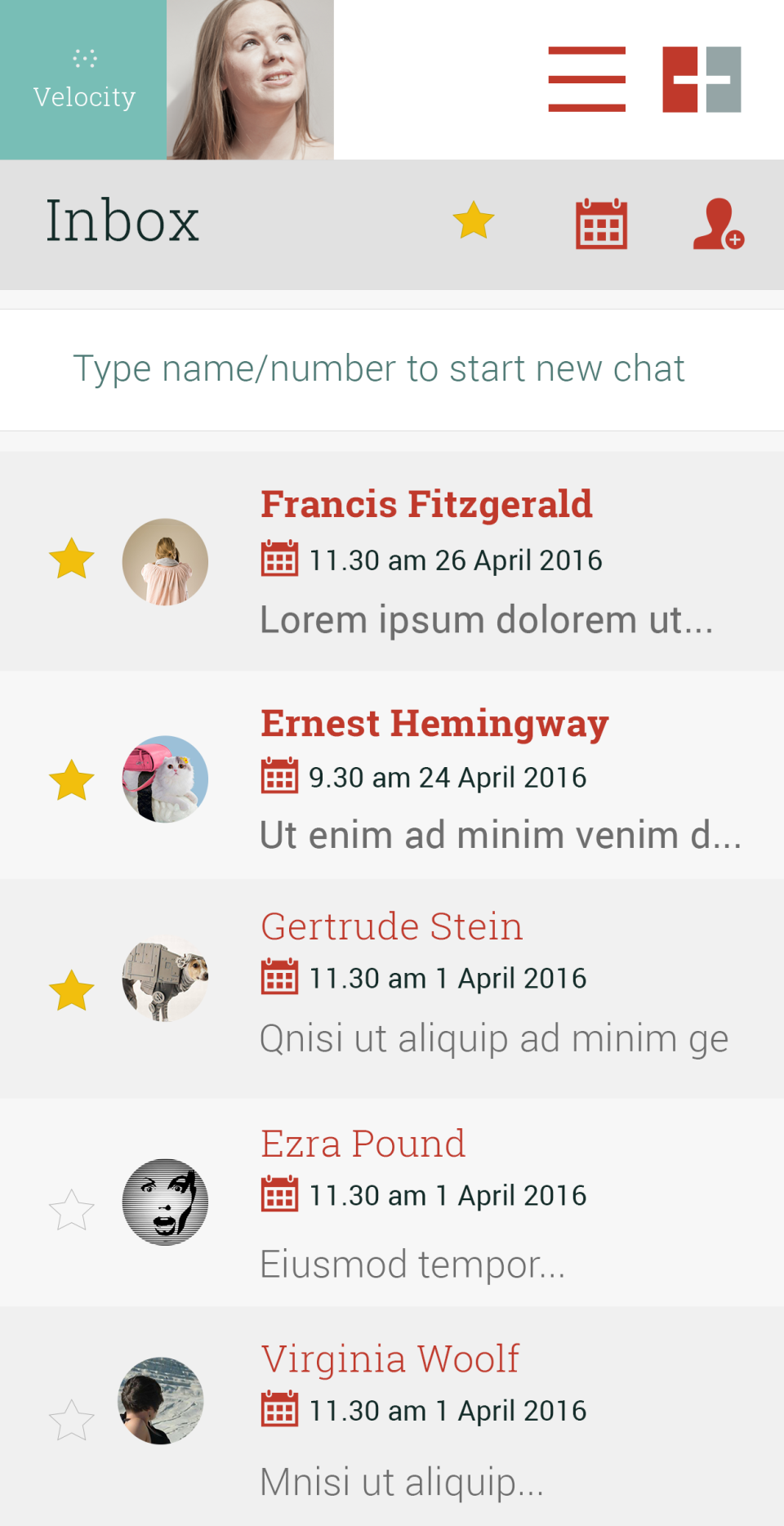Open the hamburger menu
Image resolution: width=784 pixels, height=1526 pixels.
click(586, 79)
